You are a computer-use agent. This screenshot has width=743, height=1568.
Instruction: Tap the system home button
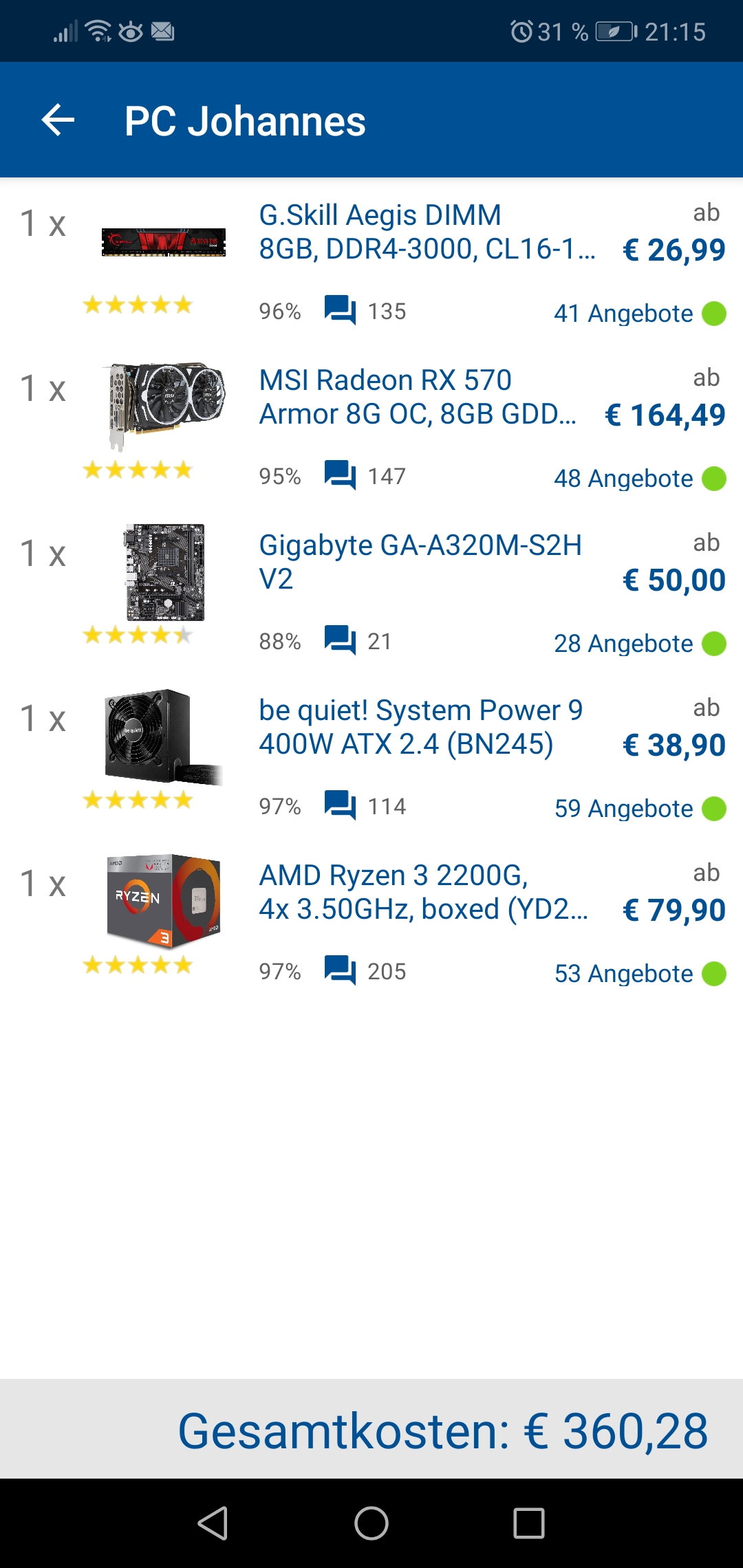pos(371,1523)
